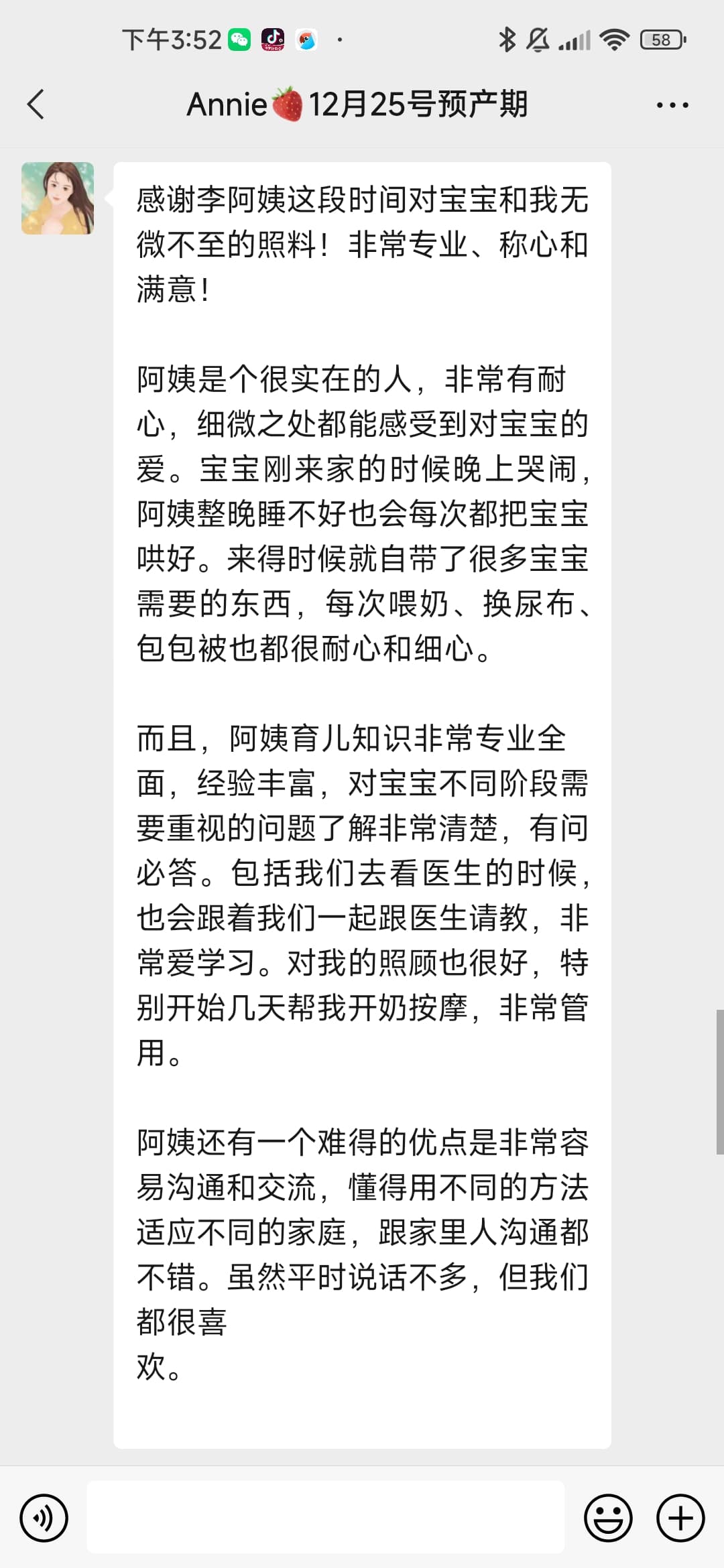Go back to the chat list
Image resolution: width=724 pixels, height=1568 pixels.
click(x=36, y=105)
